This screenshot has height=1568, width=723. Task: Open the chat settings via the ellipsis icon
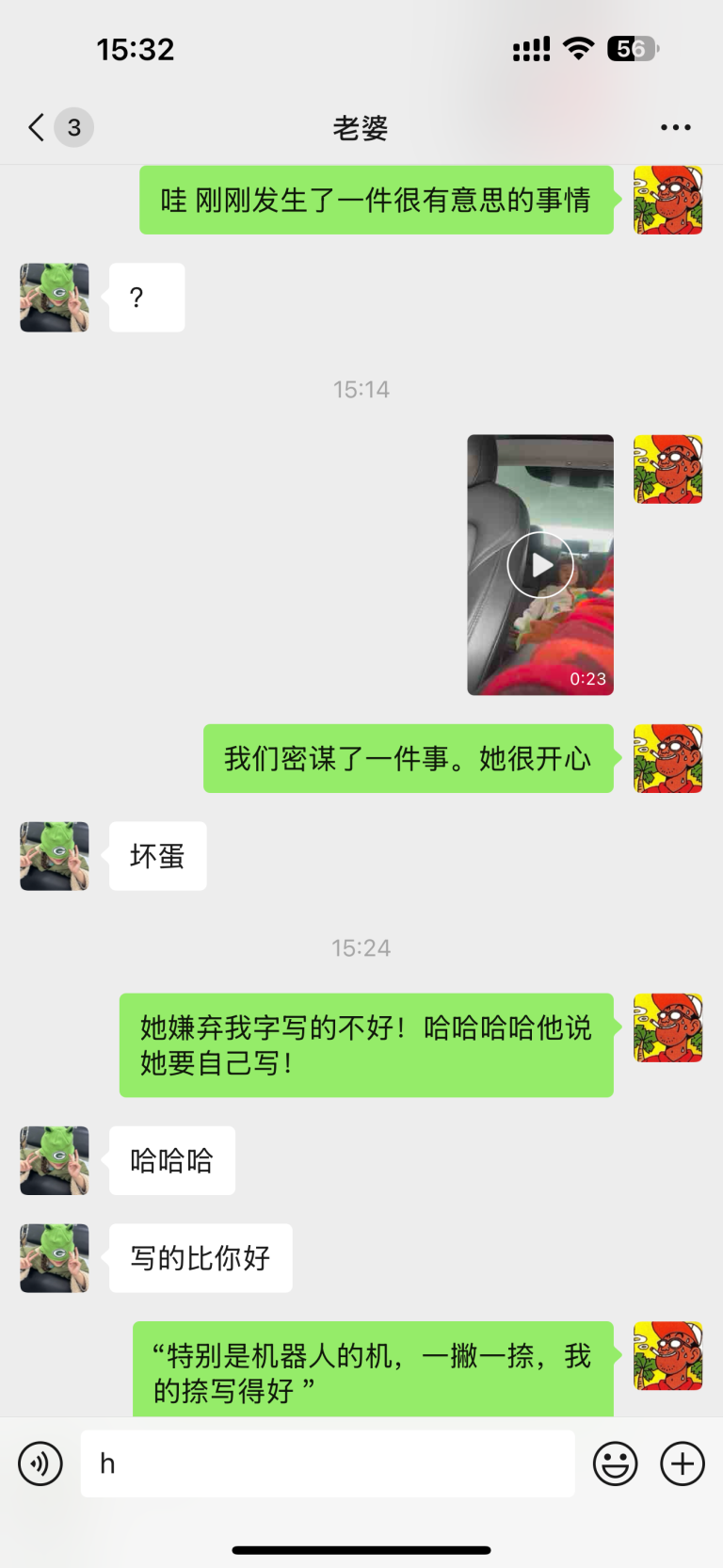pos(676,127)
